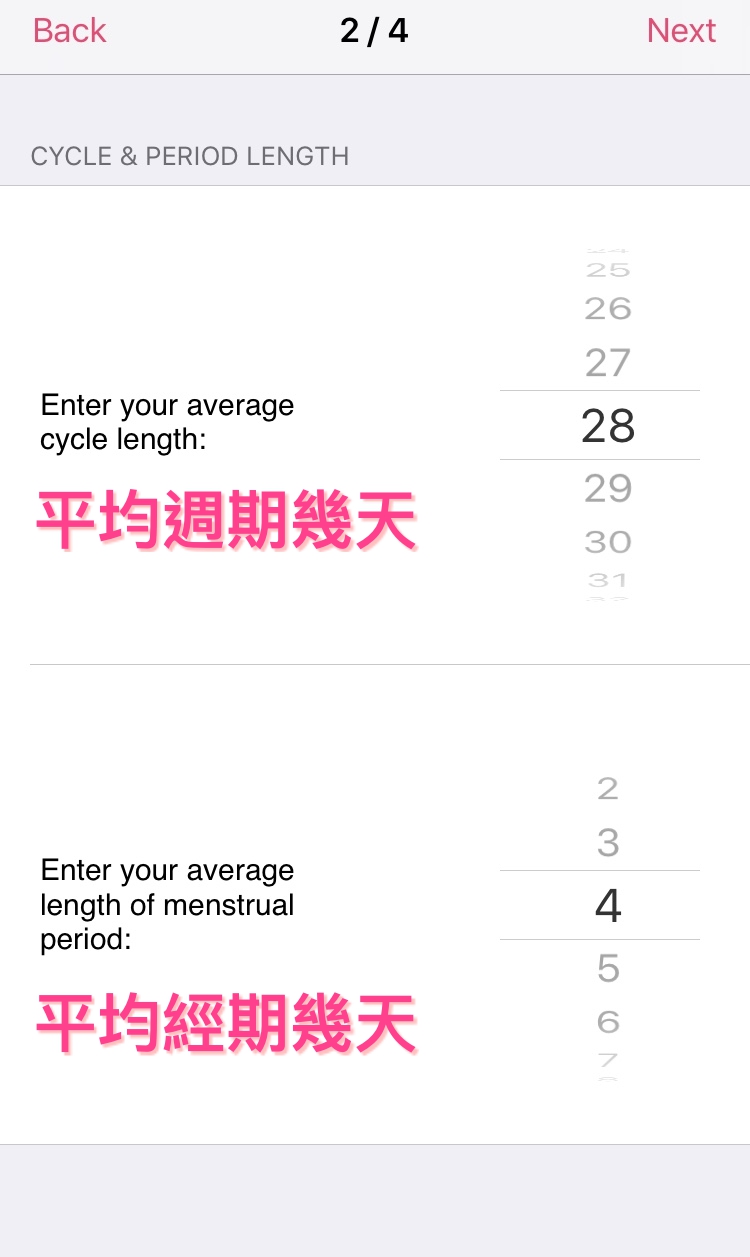Screen dimensions: 750x1257
Task: Choose 2 days as period length
Action: [608, 789]
